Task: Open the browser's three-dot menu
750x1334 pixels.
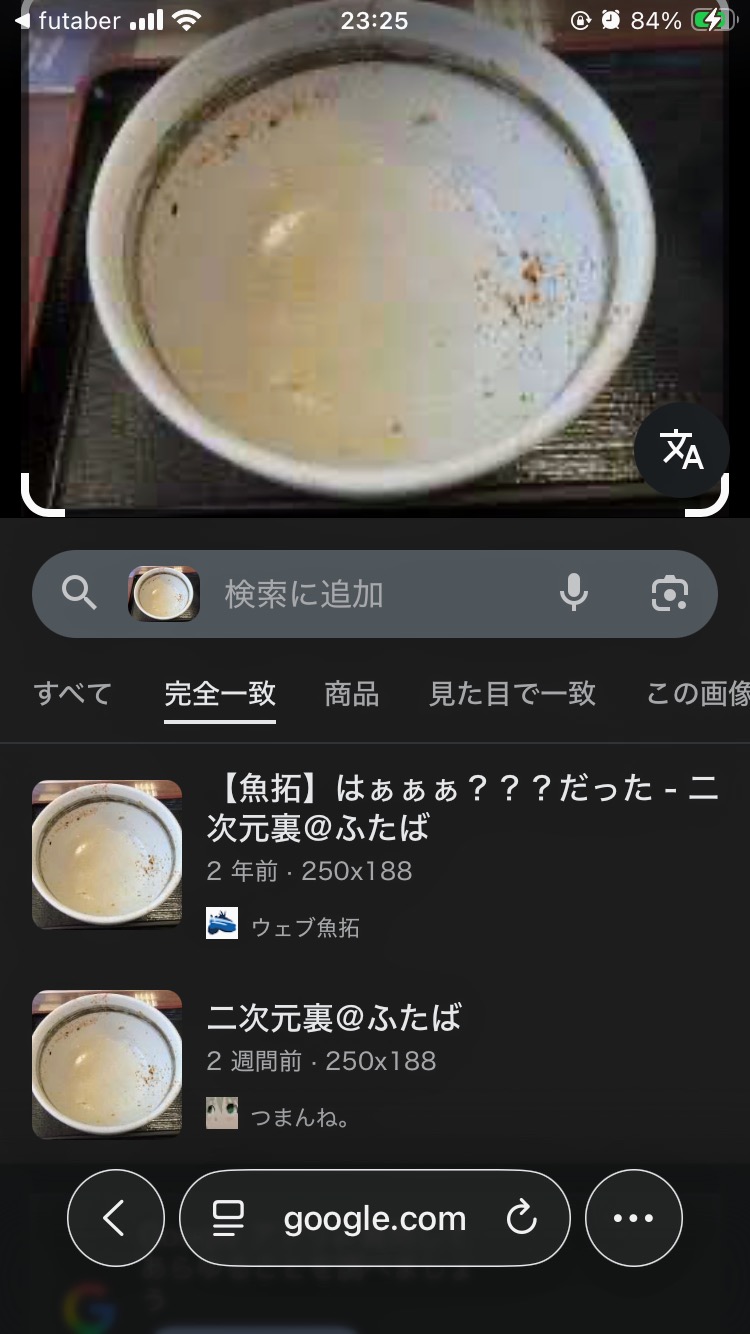Action: [x=633, y=1218]
